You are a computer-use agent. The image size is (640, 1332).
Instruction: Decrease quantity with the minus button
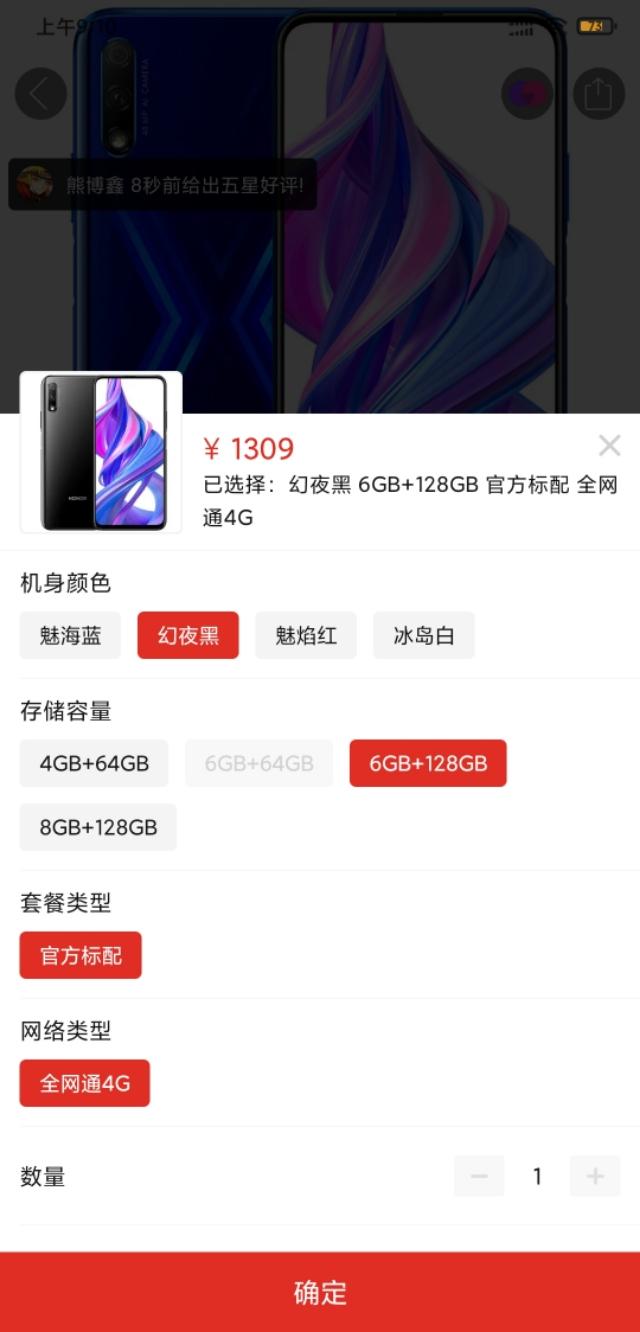(479, 1176)
